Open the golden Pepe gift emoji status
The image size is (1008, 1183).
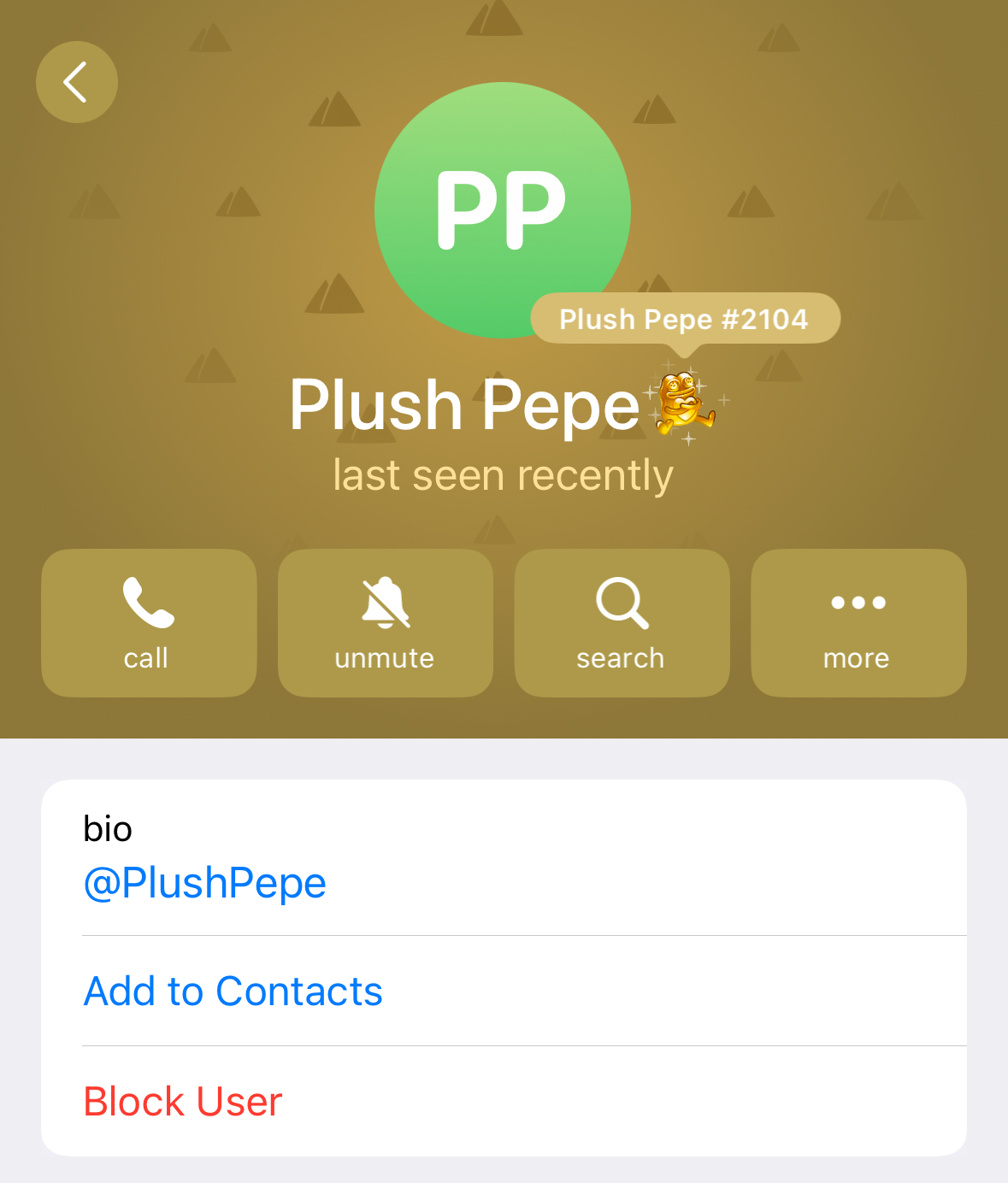click(x=681, y=403)
